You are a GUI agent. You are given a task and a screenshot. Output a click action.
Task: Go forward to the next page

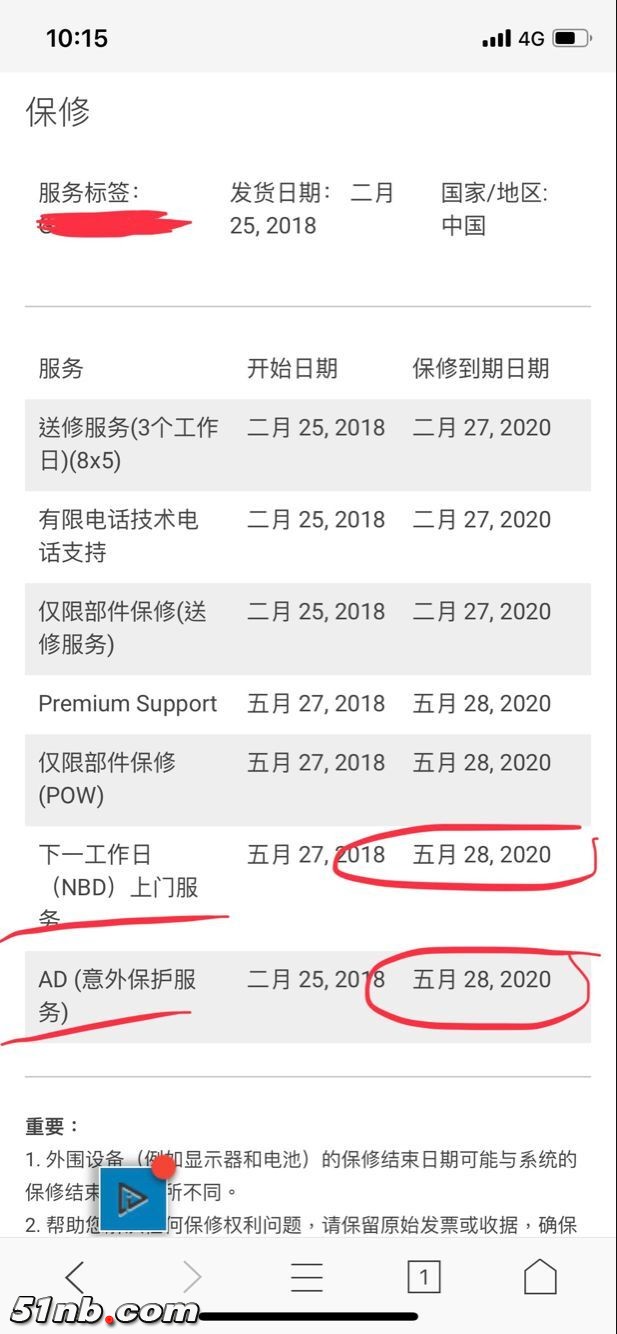click(192, 1277)
